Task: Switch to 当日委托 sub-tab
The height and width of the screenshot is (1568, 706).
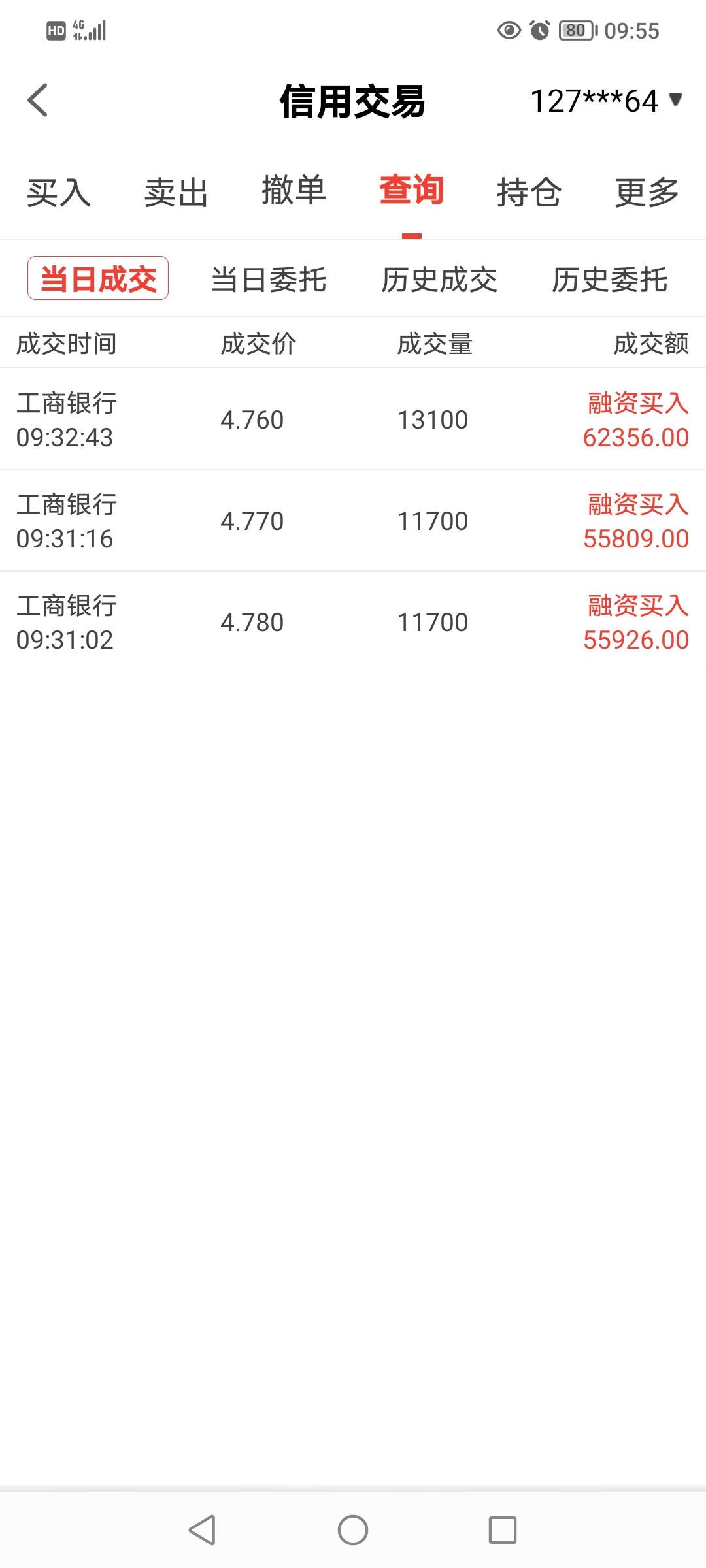Action: pyautogui.click(x=269, y=280)
